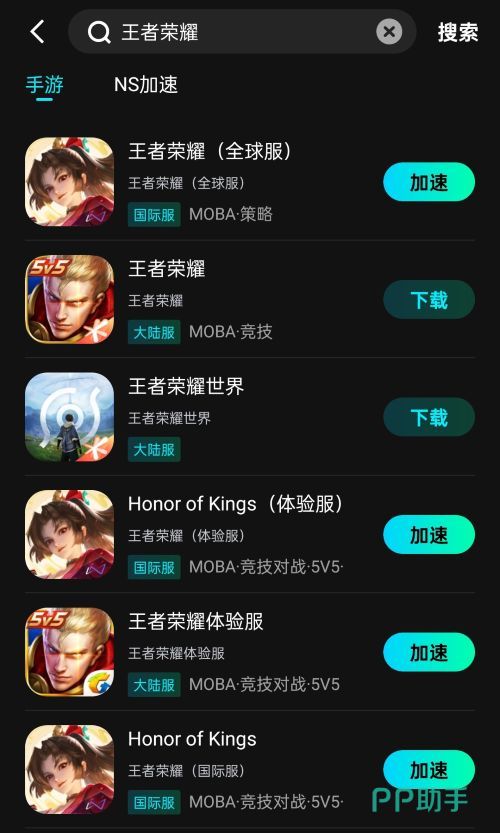Accelerate 王者荣耀（全球服）

429,182
